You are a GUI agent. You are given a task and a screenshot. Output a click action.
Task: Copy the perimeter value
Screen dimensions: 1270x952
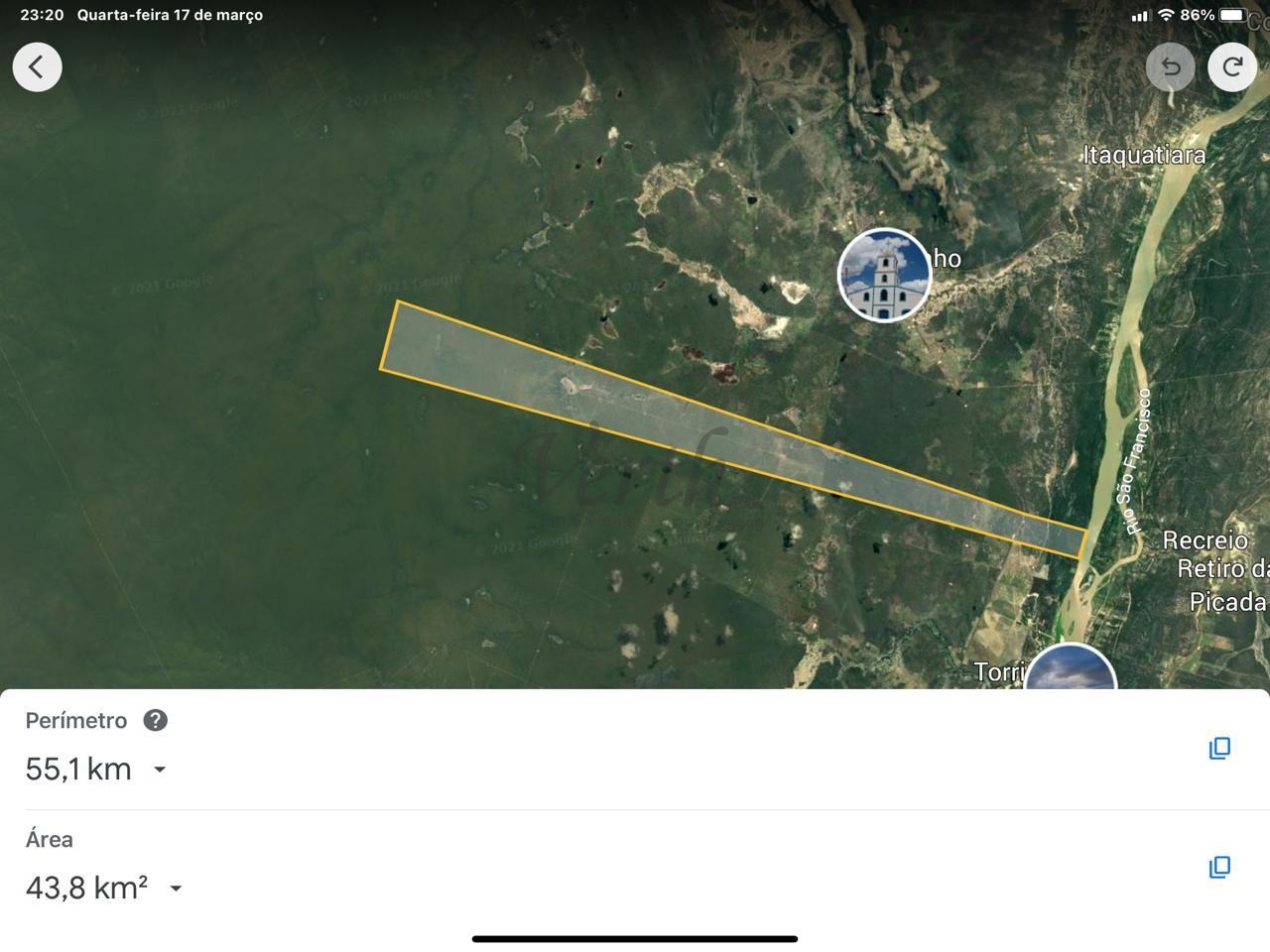[1219, 749]
